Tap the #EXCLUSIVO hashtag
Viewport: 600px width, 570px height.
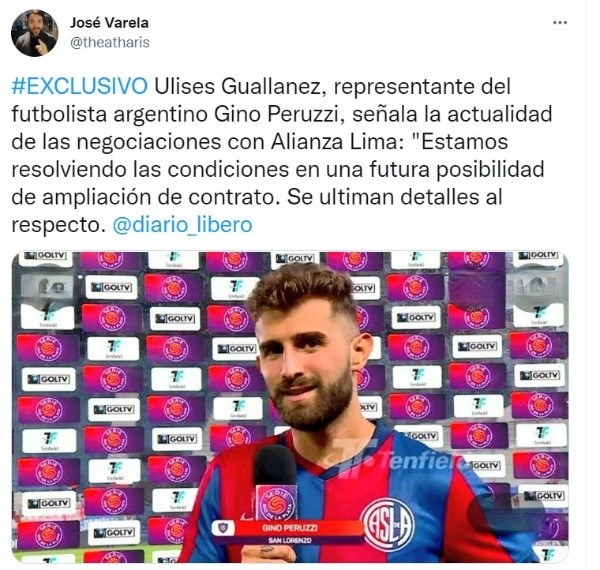(x=79, y=85)
